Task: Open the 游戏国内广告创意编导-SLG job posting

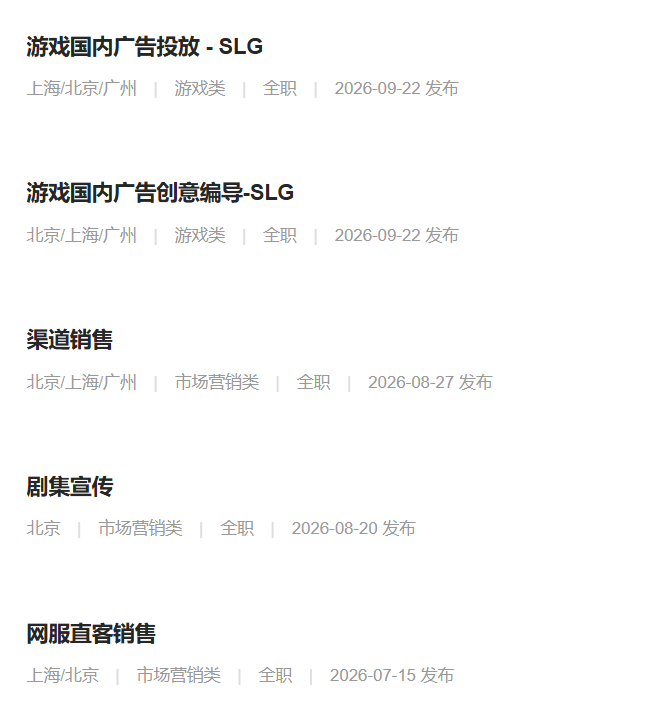Action: coord(160,193)
